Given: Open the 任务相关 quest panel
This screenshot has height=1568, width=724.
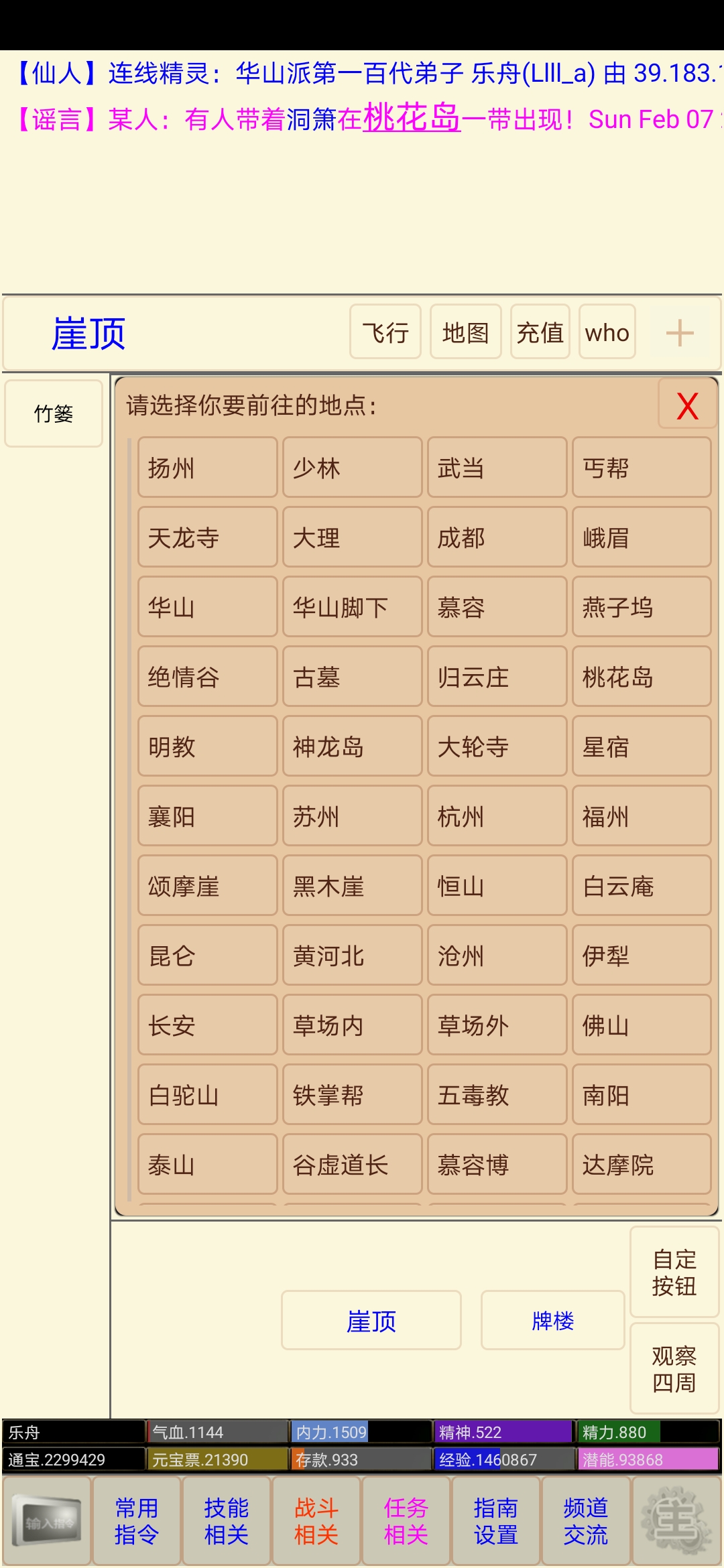Looking at the screenshot, I should tap(406, 1520).
